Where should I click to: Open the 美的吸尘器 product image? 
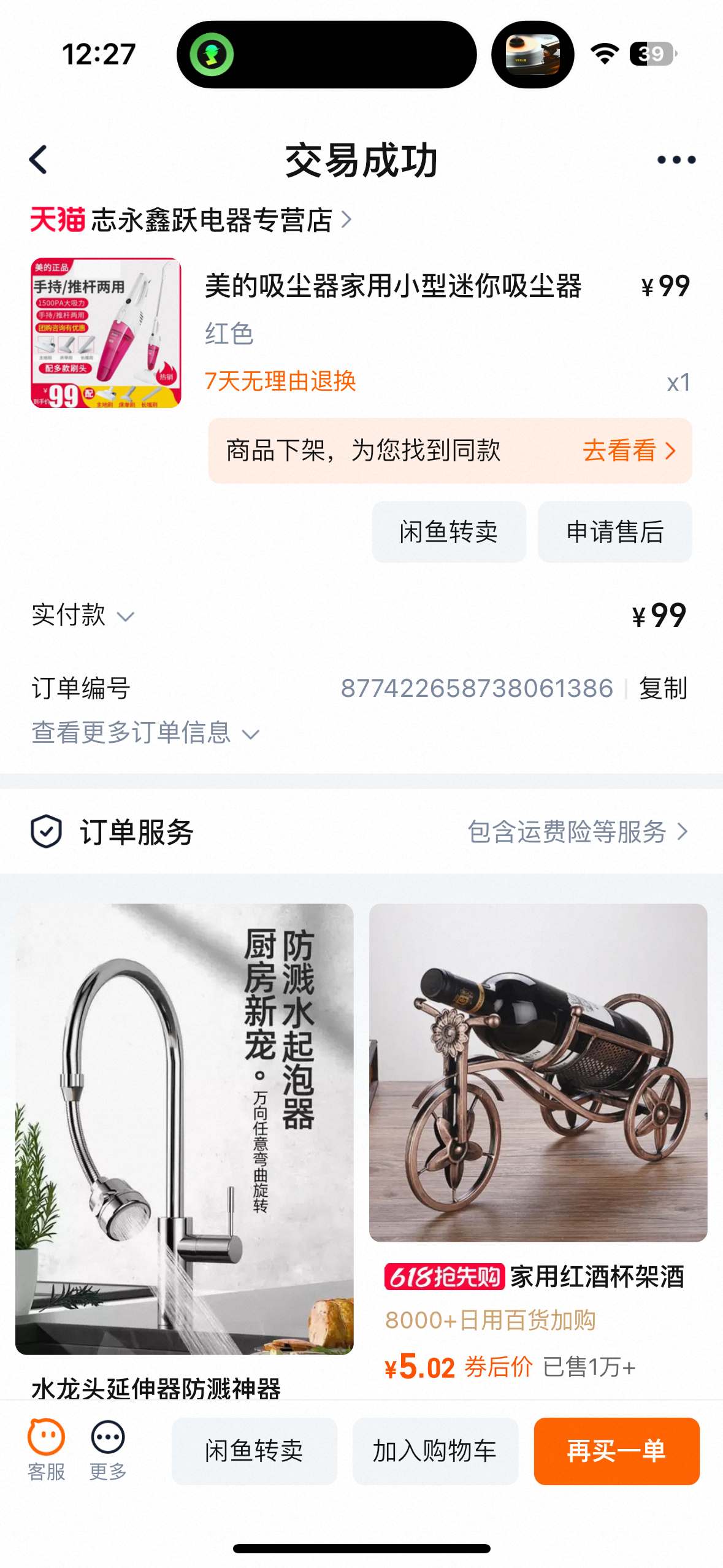tap(106, 332)
